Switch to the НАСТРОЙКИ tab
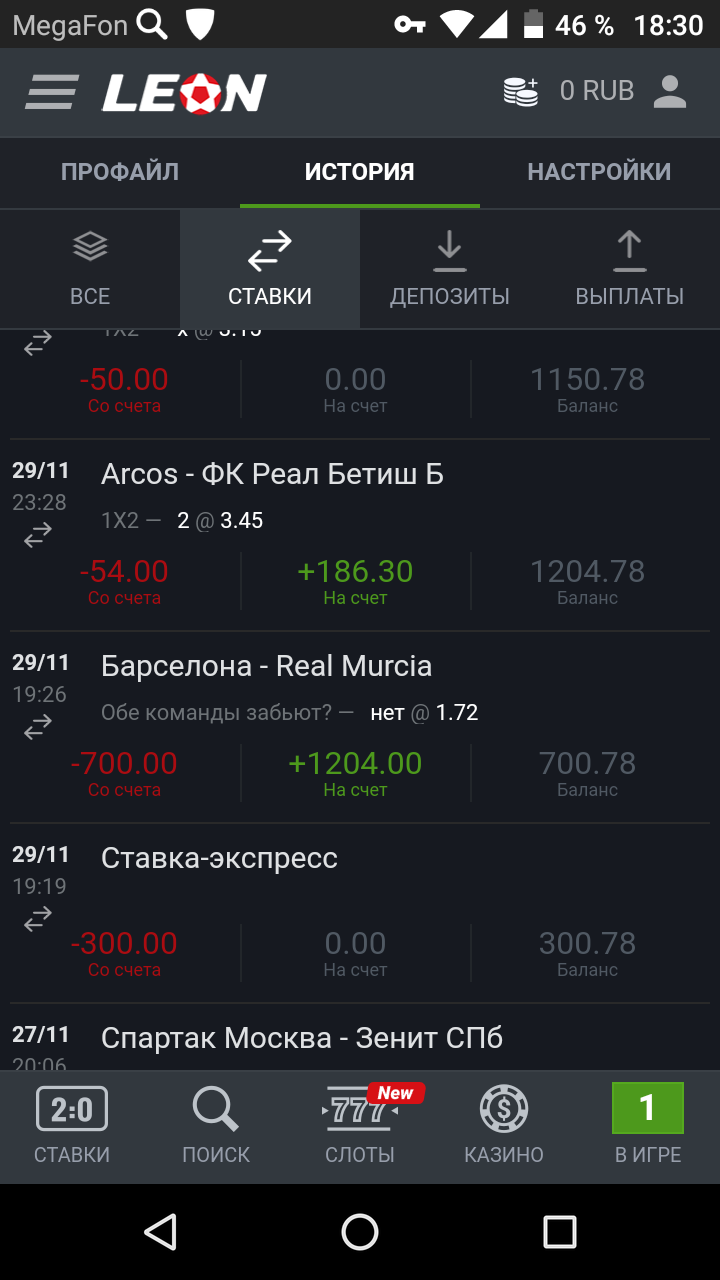This screenshot has width=720, height=1280. (x=597, y=172)
